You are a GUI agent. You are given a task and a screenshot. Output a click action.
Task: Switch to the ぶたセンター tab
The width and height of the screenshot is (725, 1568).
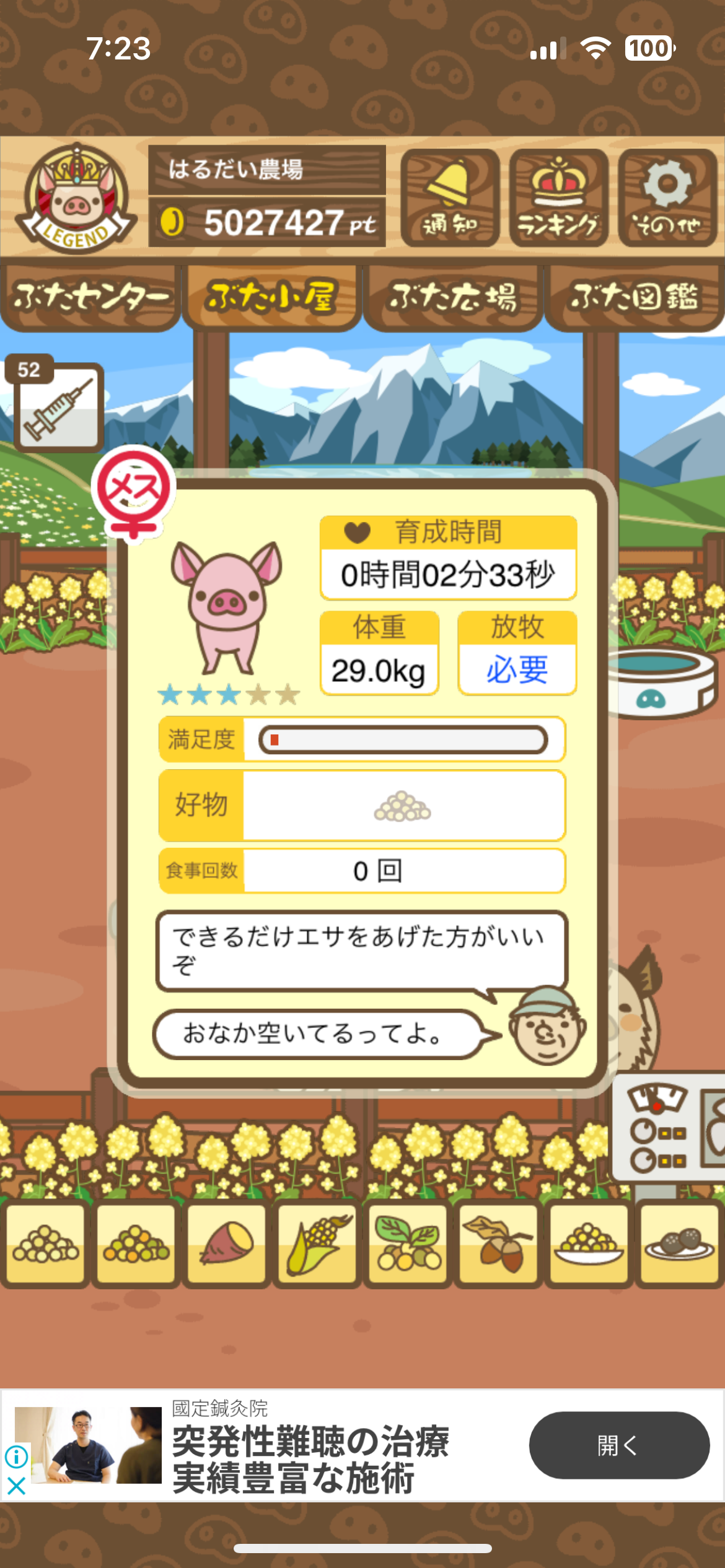click(90, 298)
